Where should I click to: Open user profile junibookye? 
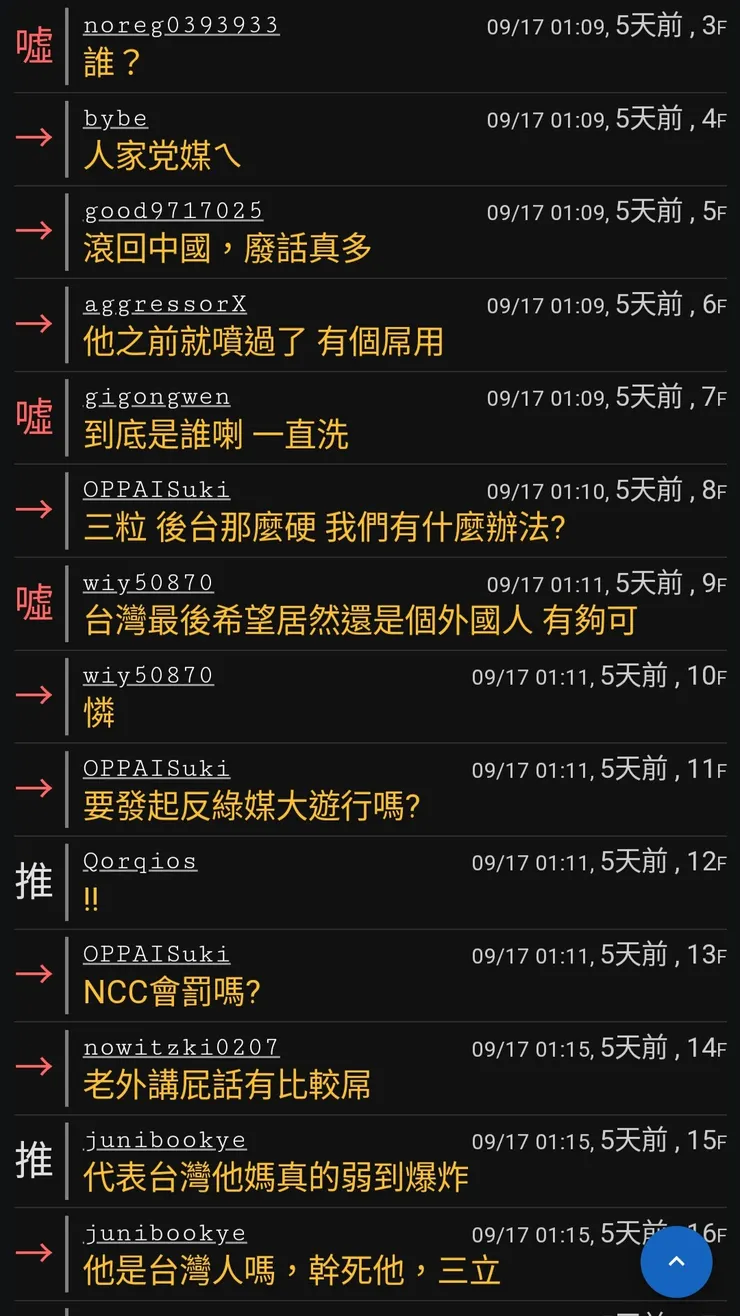(x=163, y=1139)
